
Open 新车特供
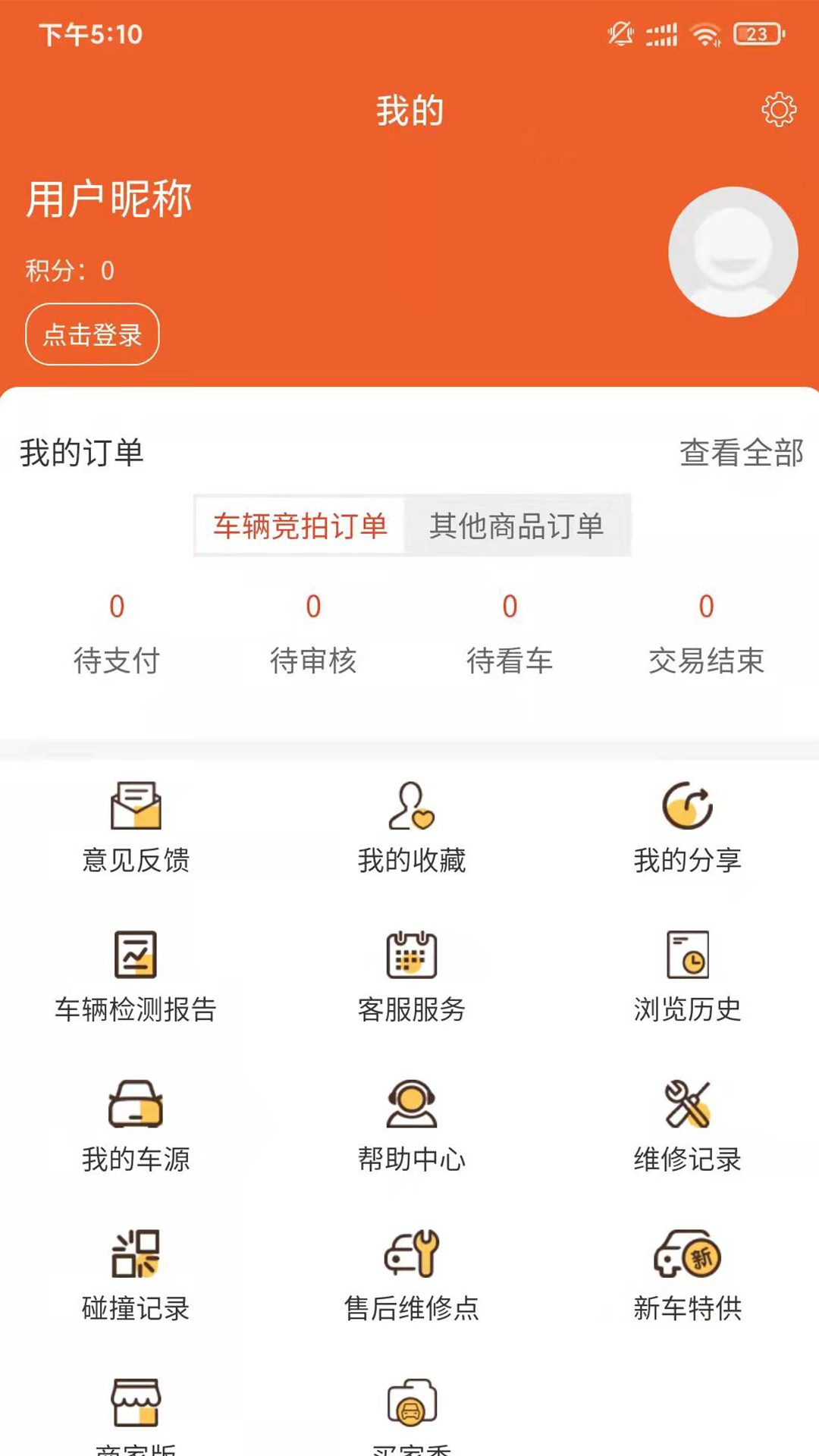[x=688, y=1276]
